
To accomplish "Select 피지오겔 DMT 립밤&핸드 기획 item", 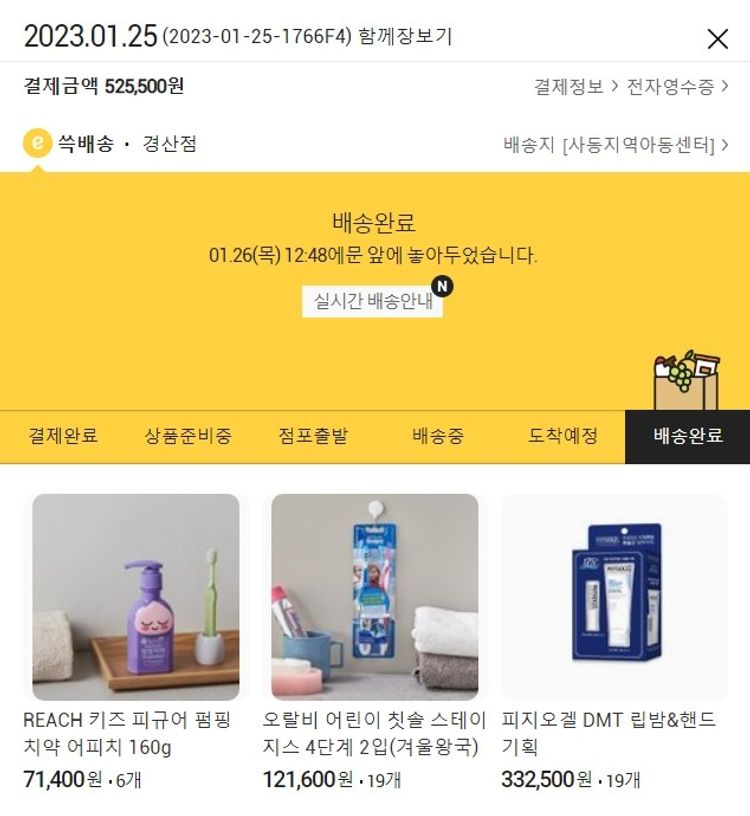I will click(x=614, y=597).
